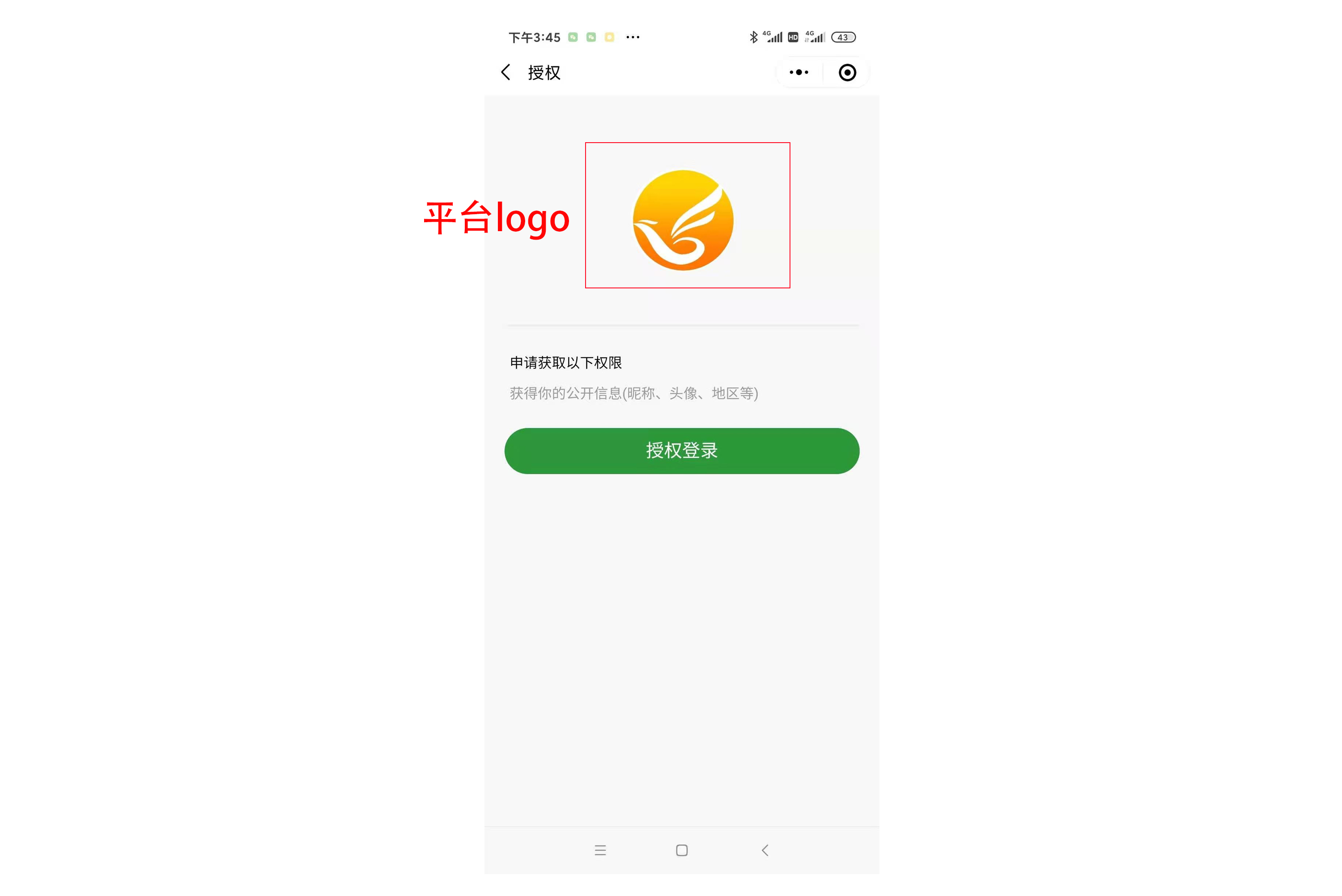Image resolution: width=1342 pixels, height=896 pixels.
Task: Open the mini program's three-dot menu
Action: (x=798, y=72)
